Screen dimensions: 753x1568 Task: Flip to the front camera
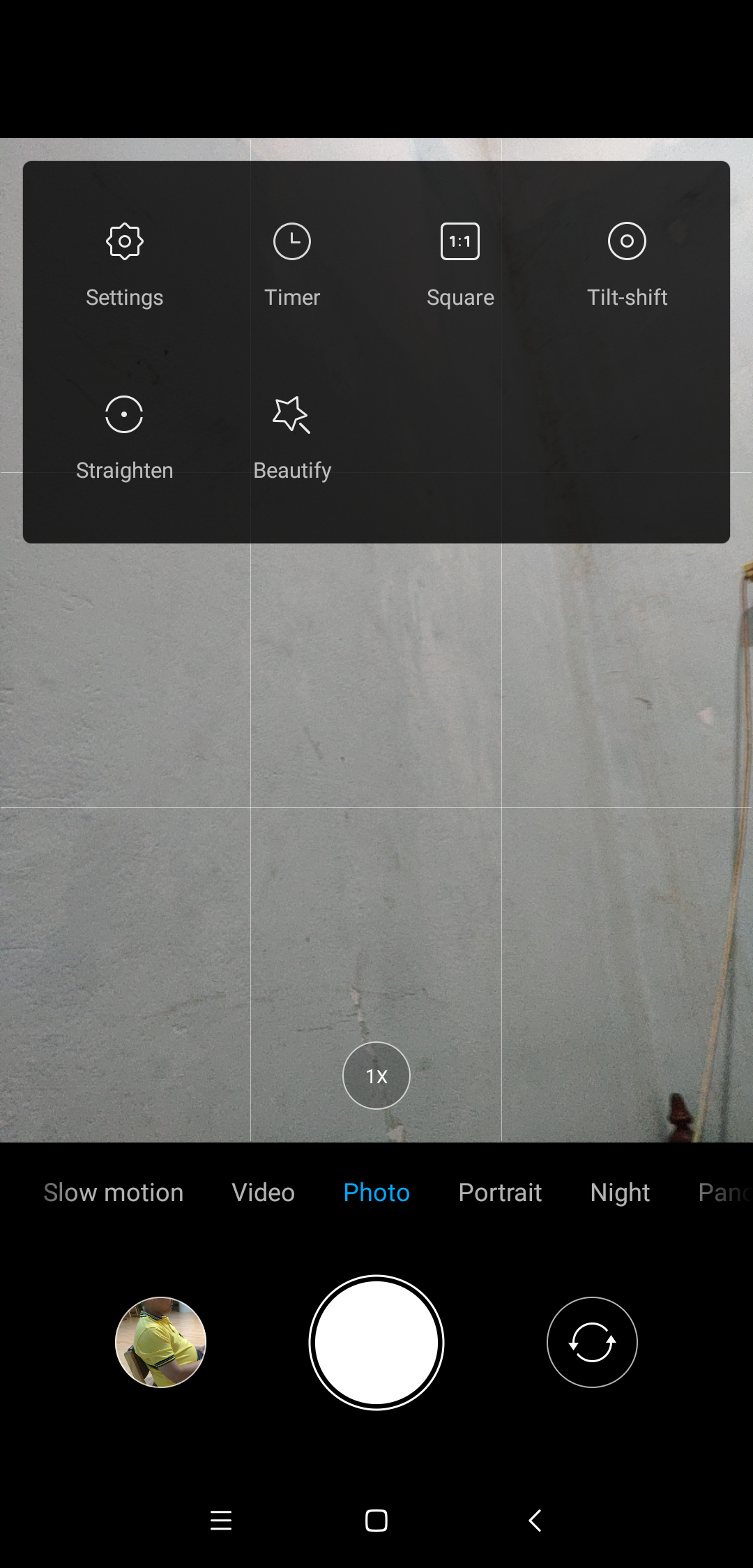point(592,1342)
